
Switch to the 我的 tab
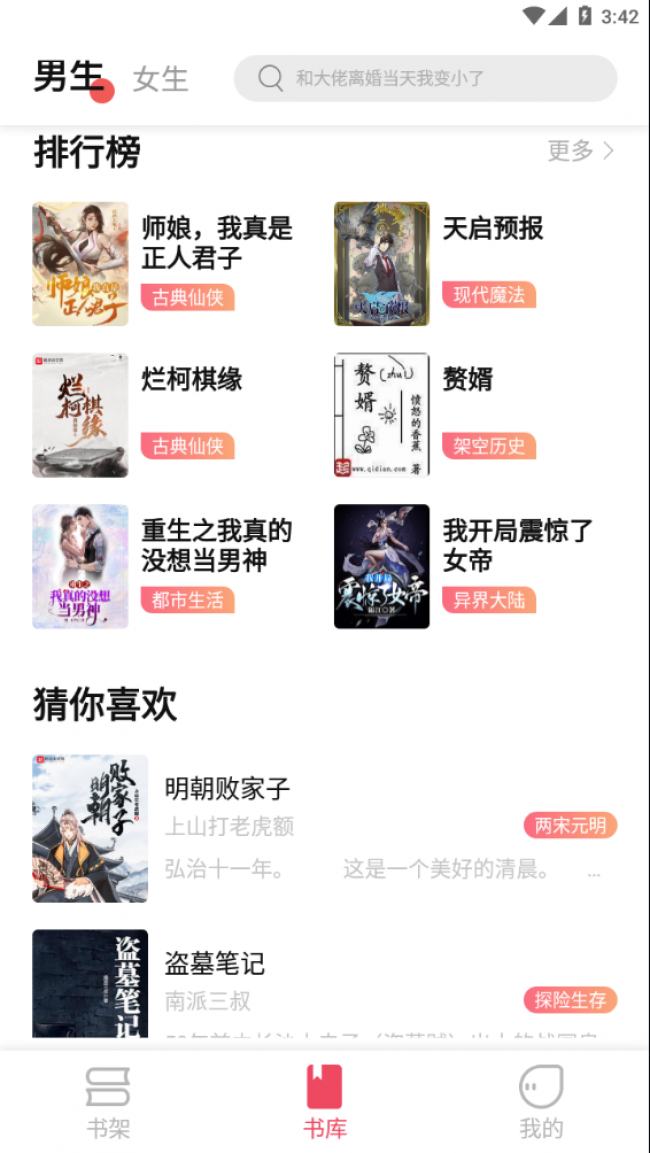[x=541, y=1102]
